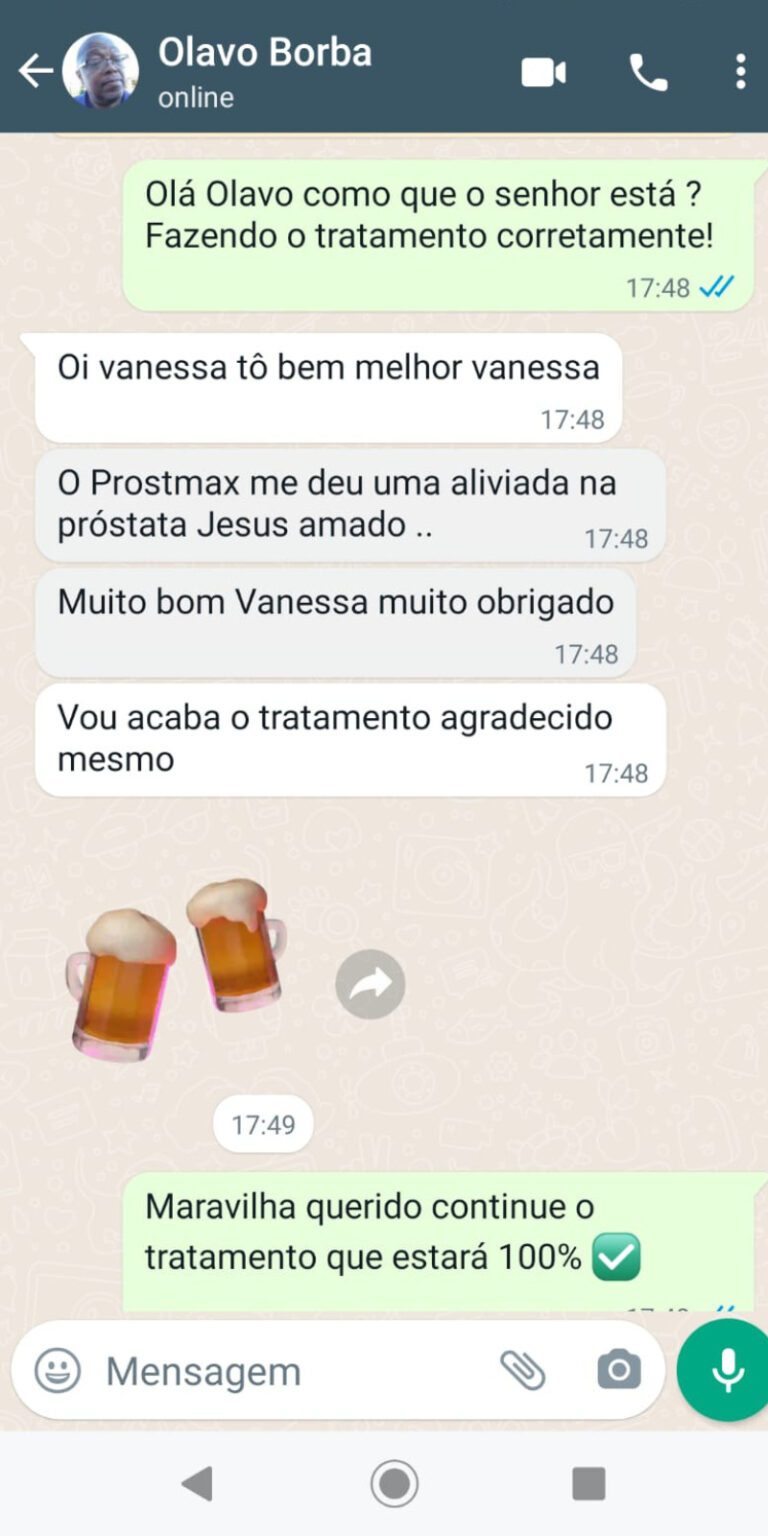Focus the Mensagem text field
Image resolution: width=768 pixels, height=1536 pixels.
pos(290,1371)
